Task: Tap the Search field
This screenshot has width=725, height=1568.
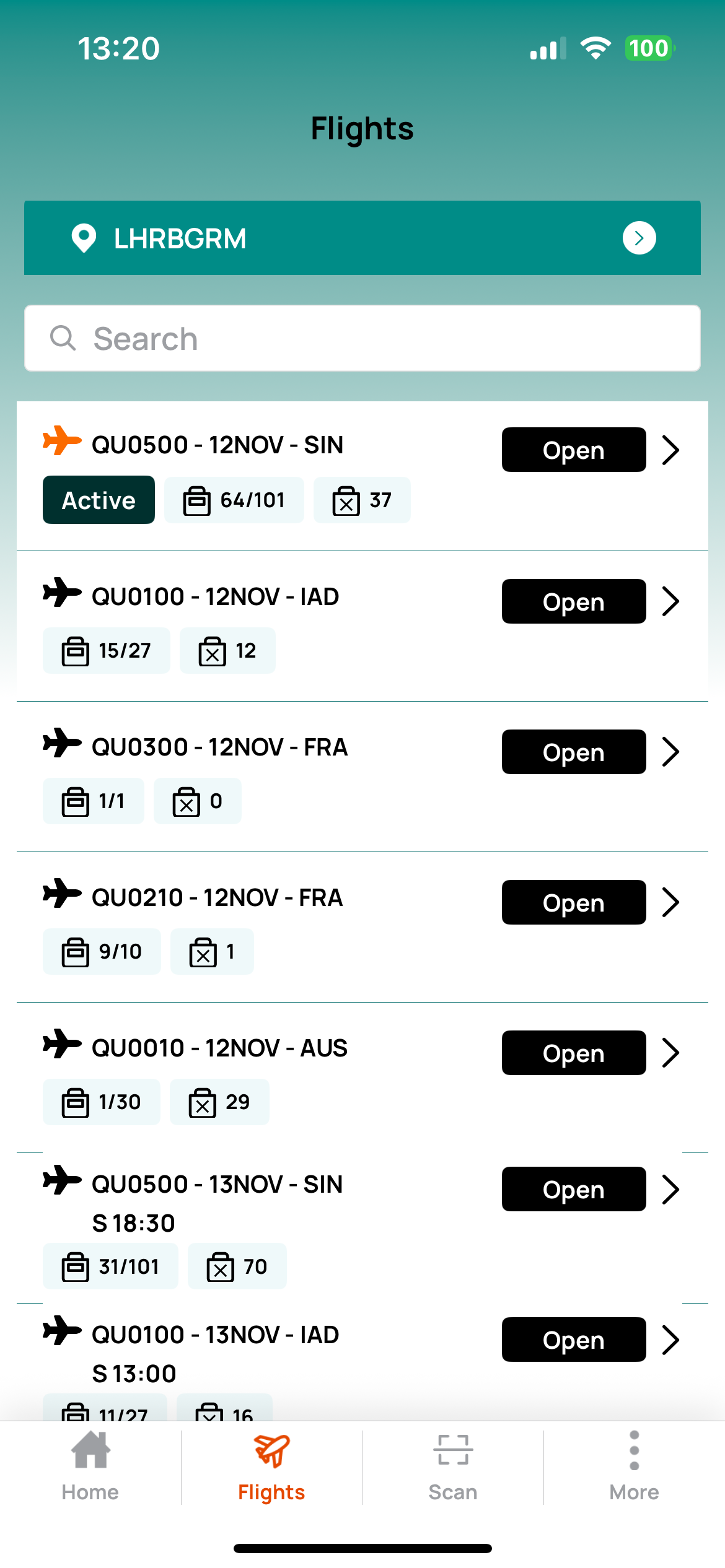Action: pyautogui.click(x=362, y=339)
